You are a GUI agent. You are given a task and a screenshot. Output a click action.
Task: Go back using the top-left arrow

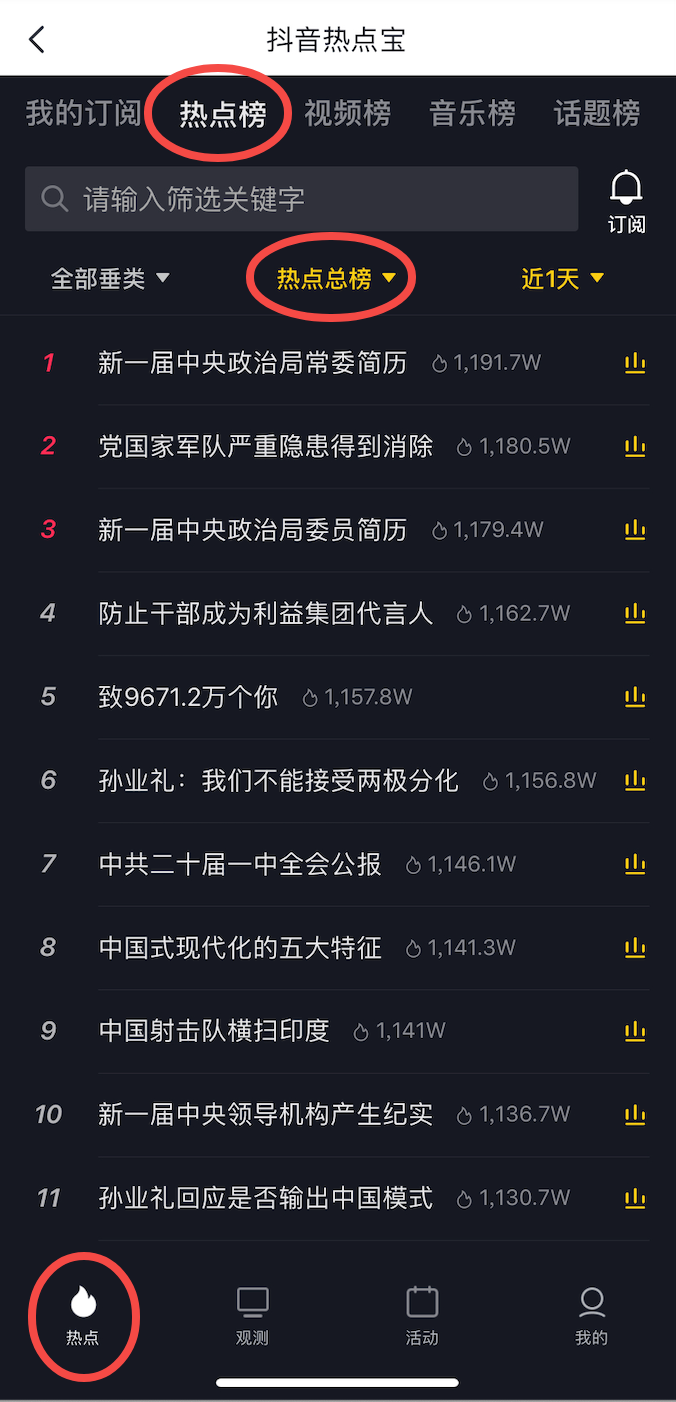pyautogui.click(x=37, y=40)
